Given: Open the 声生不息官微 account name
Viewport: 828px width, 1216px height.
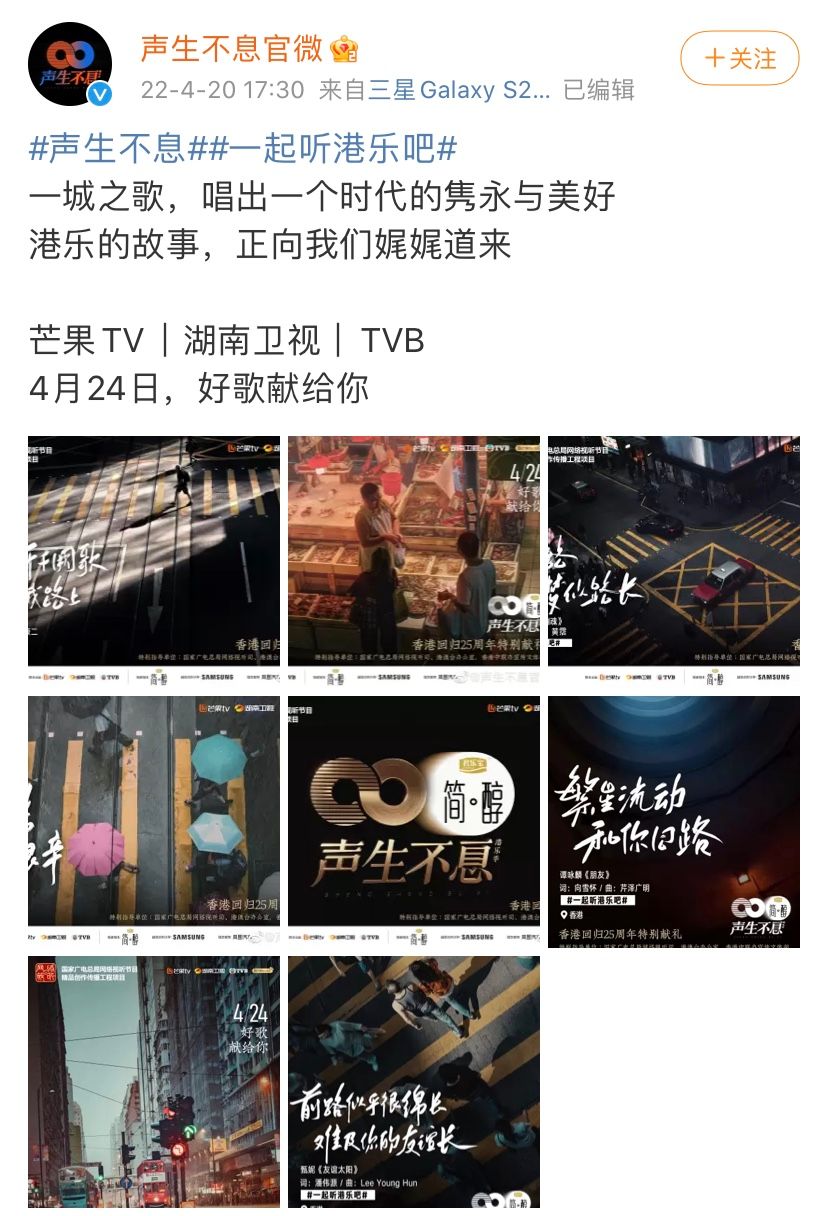Looking at the screenshot, I should 231,48.
